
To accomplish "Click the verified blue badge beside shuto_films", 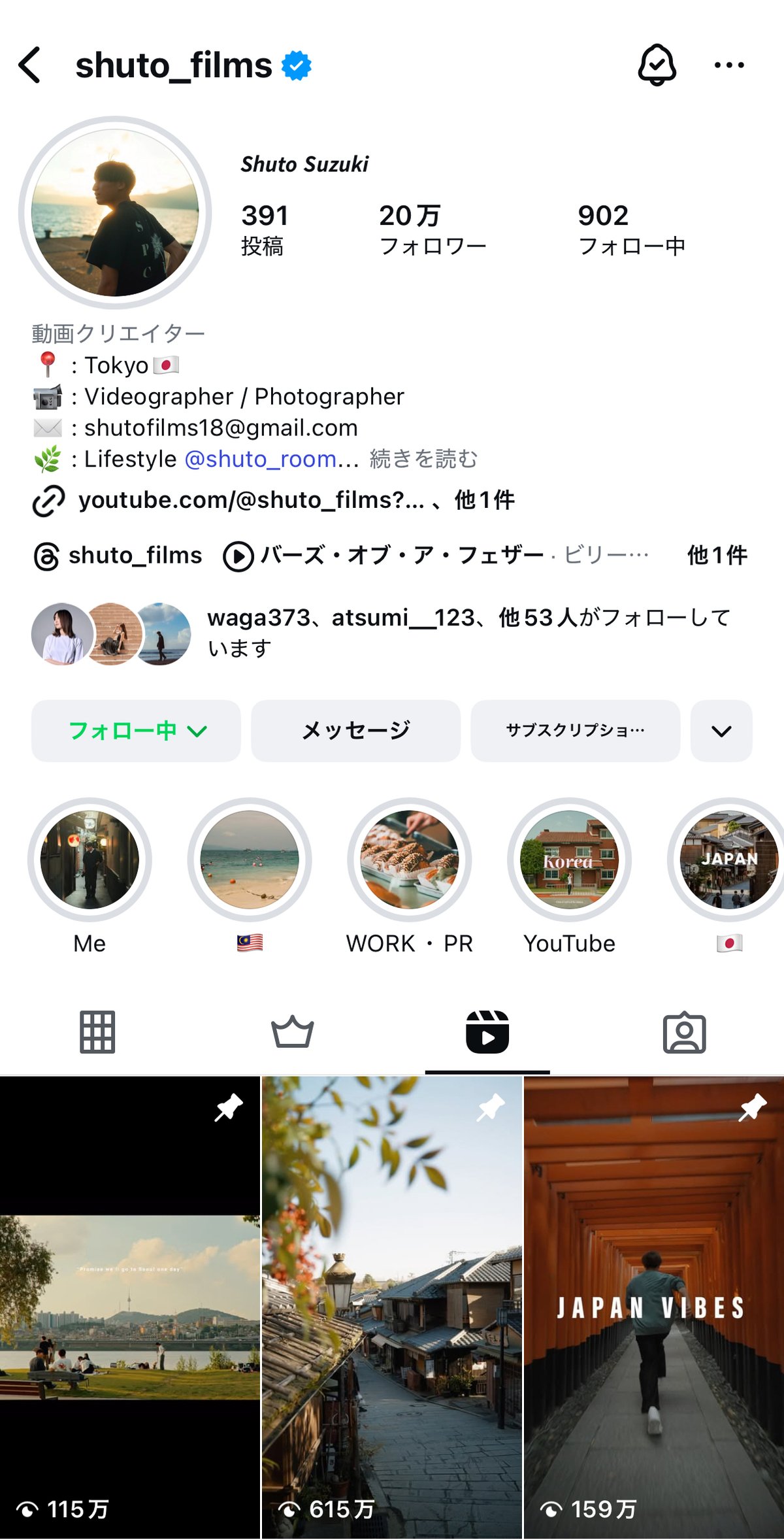I will 295,64.
